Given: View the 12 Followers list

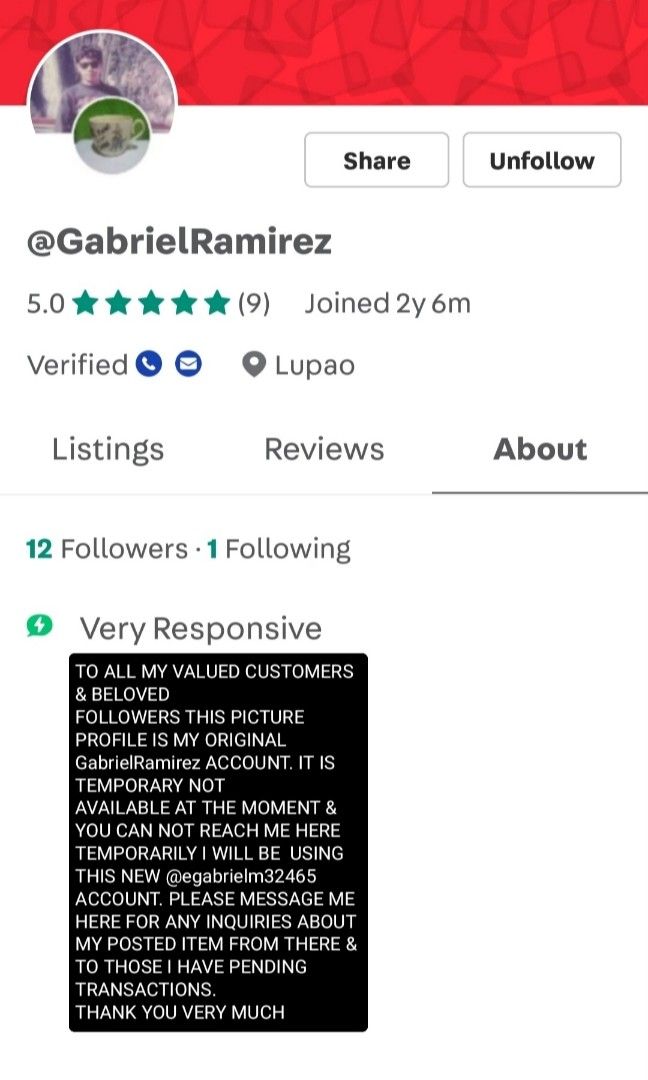Looking at the screenshot, I should [107, 549].
